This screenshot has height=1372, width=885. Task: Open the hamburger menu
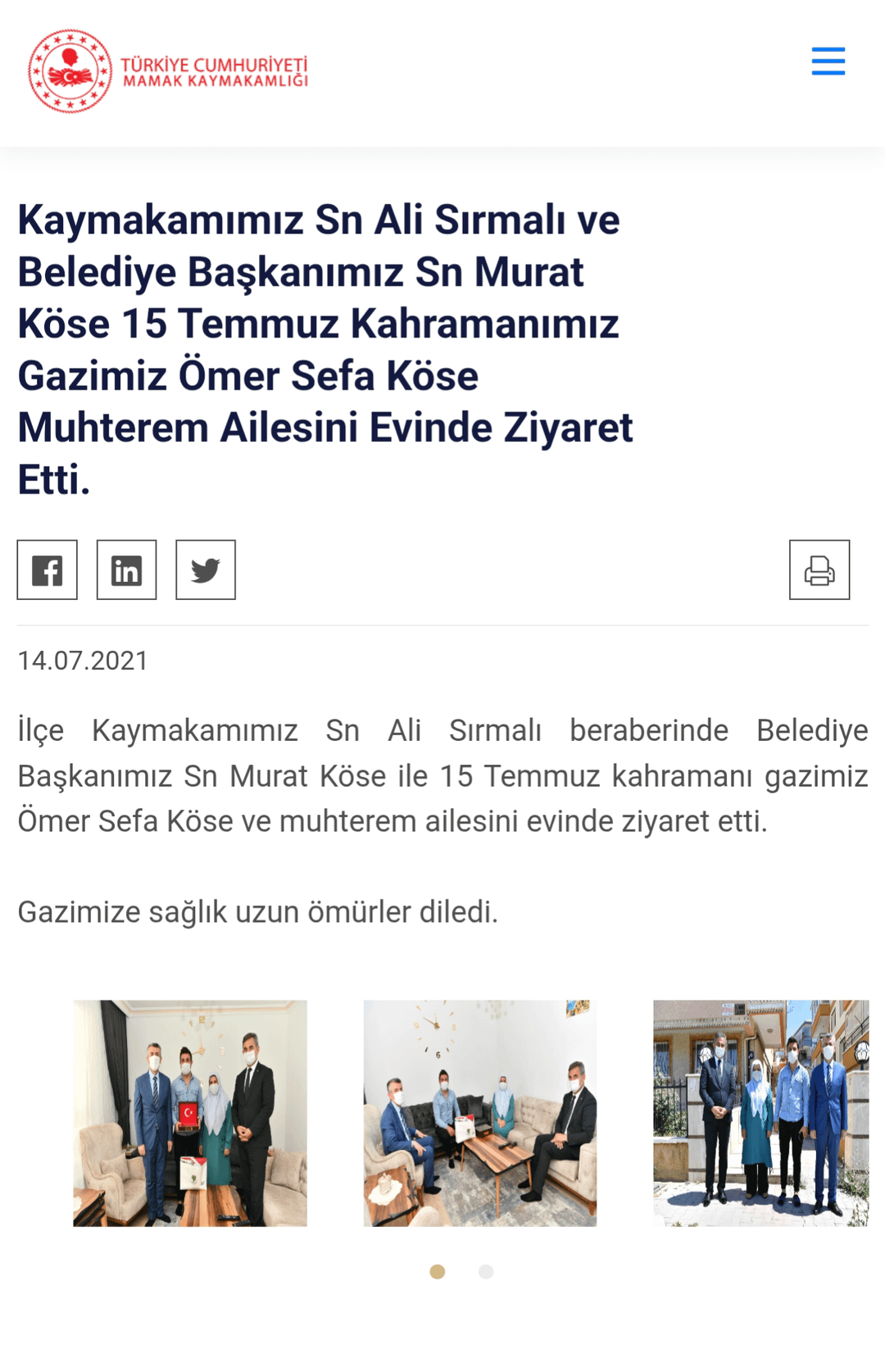828,61
